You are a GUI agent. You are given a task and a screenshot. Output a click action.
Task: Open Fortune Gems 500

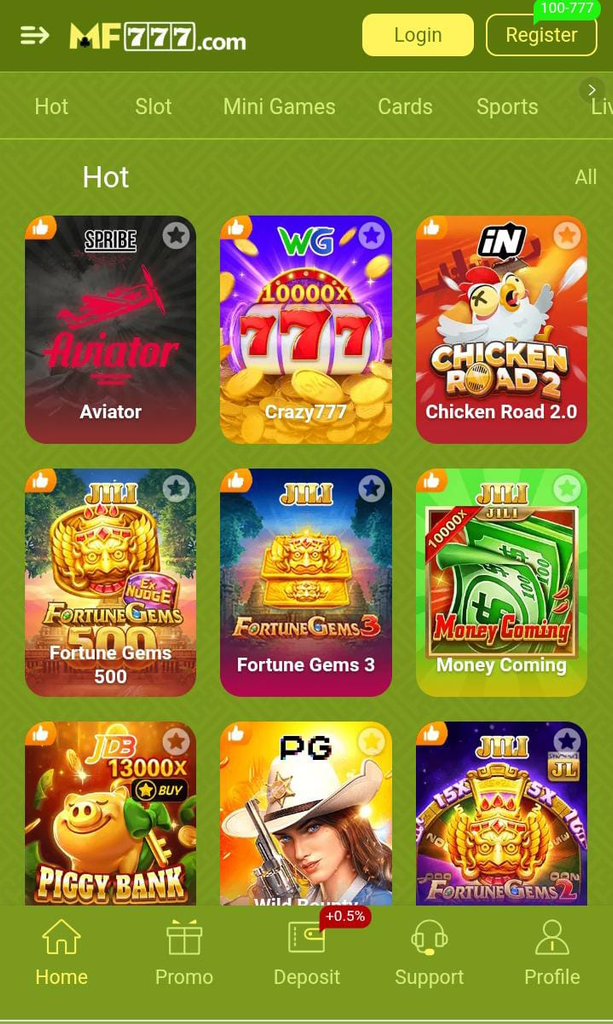110,583
